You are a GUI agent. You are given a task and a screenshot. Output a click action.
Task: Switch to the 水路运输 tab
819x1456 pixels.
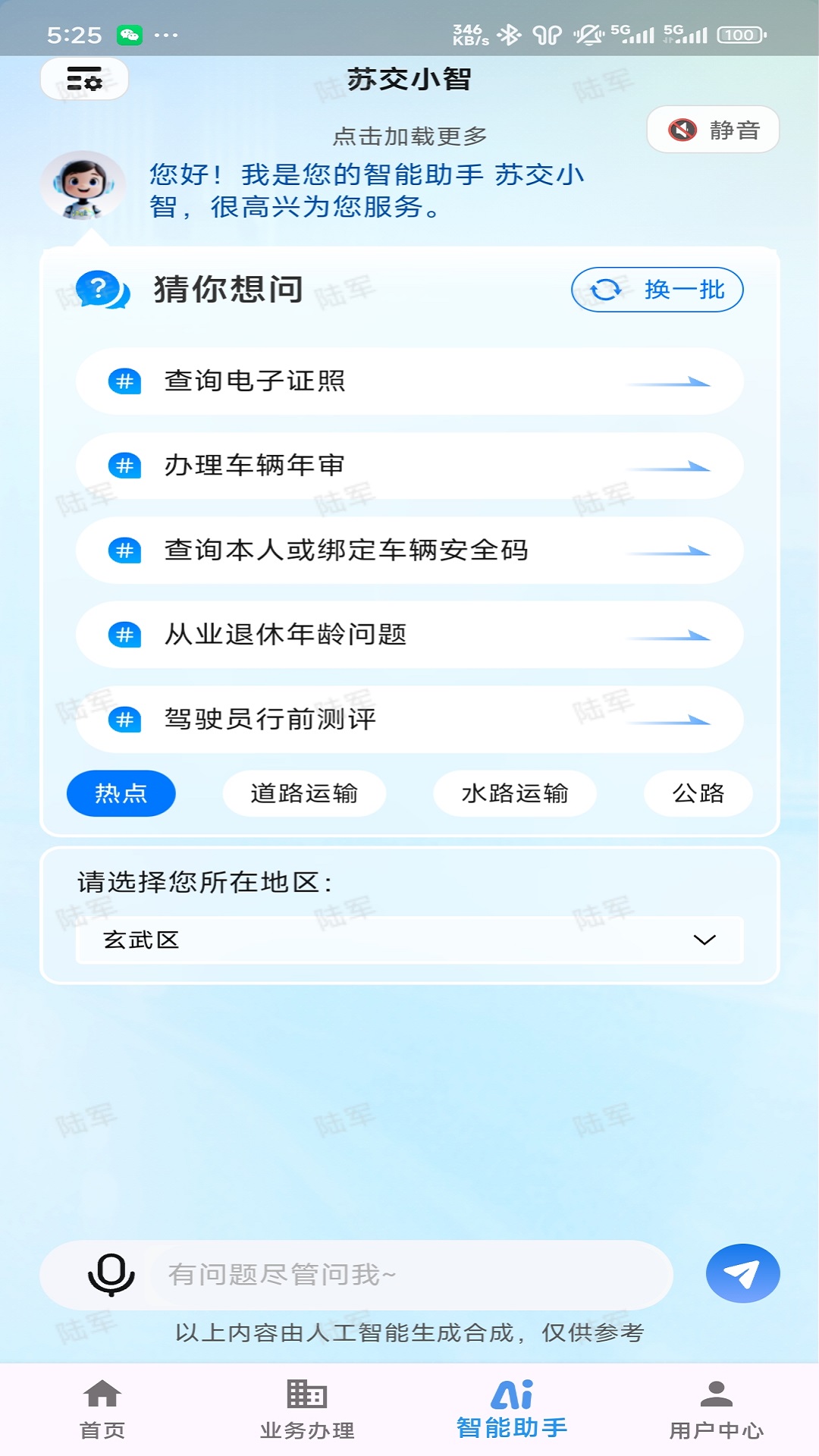tap(514, 793)
